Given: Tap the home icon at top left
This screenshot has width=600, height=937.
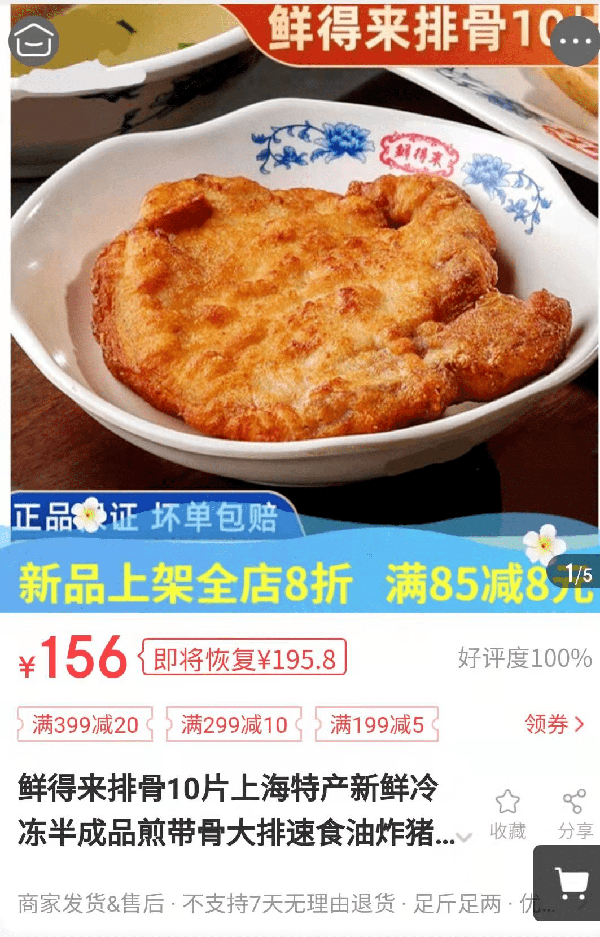Looking at the screenshot, I should click(x=34, y=41).
